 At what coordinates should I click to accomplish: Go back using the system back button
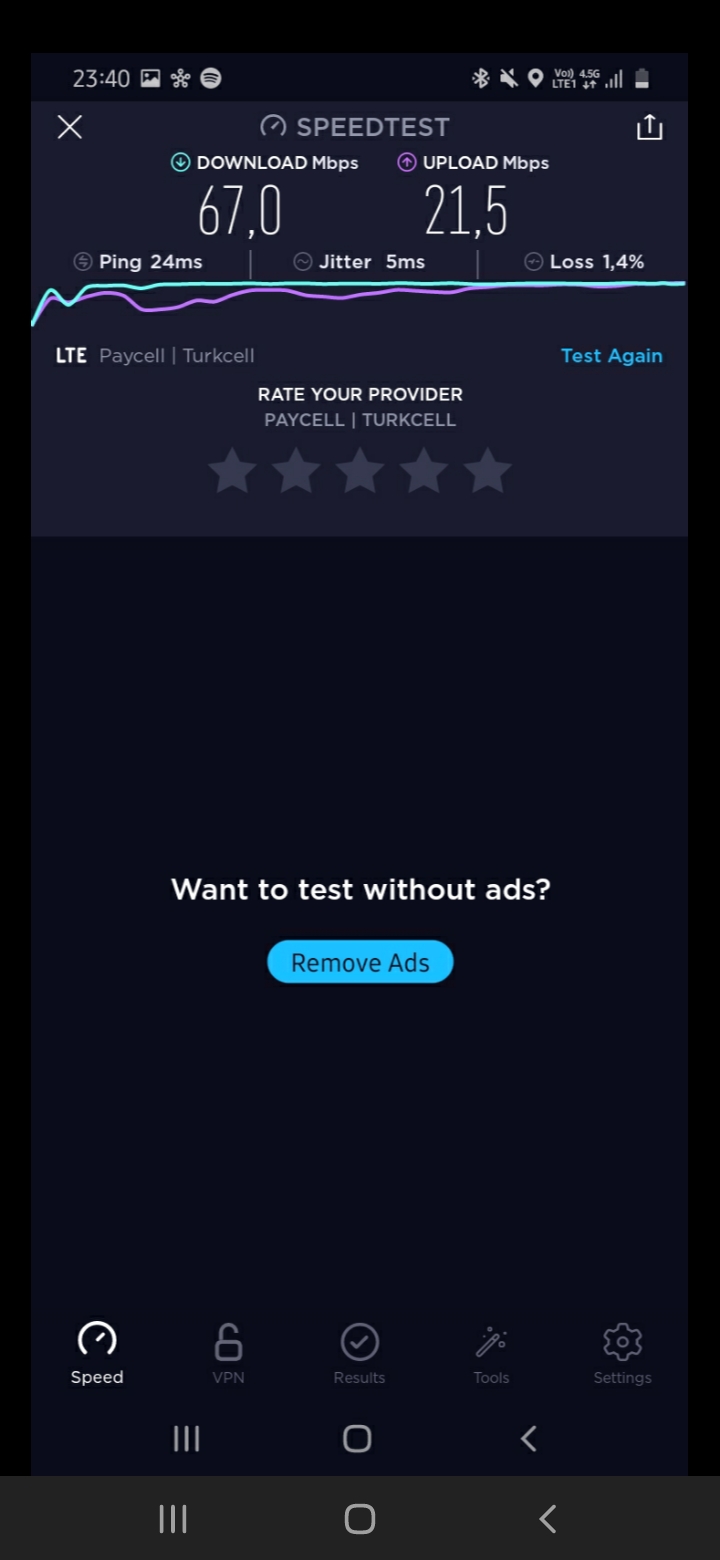click(x=548, y=1519)
